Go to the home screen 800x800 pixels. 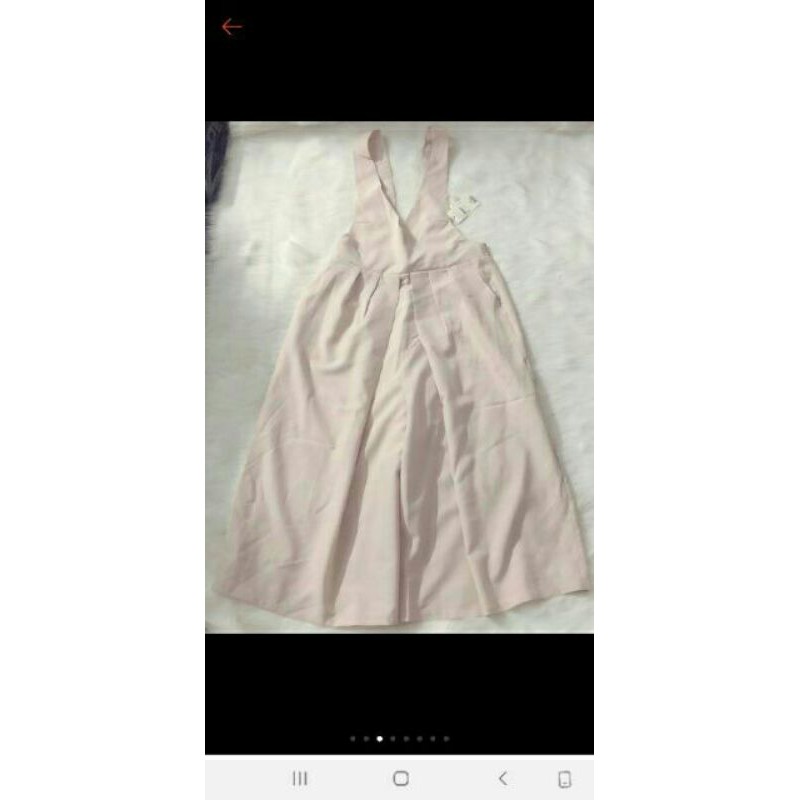tap(401, 779)
